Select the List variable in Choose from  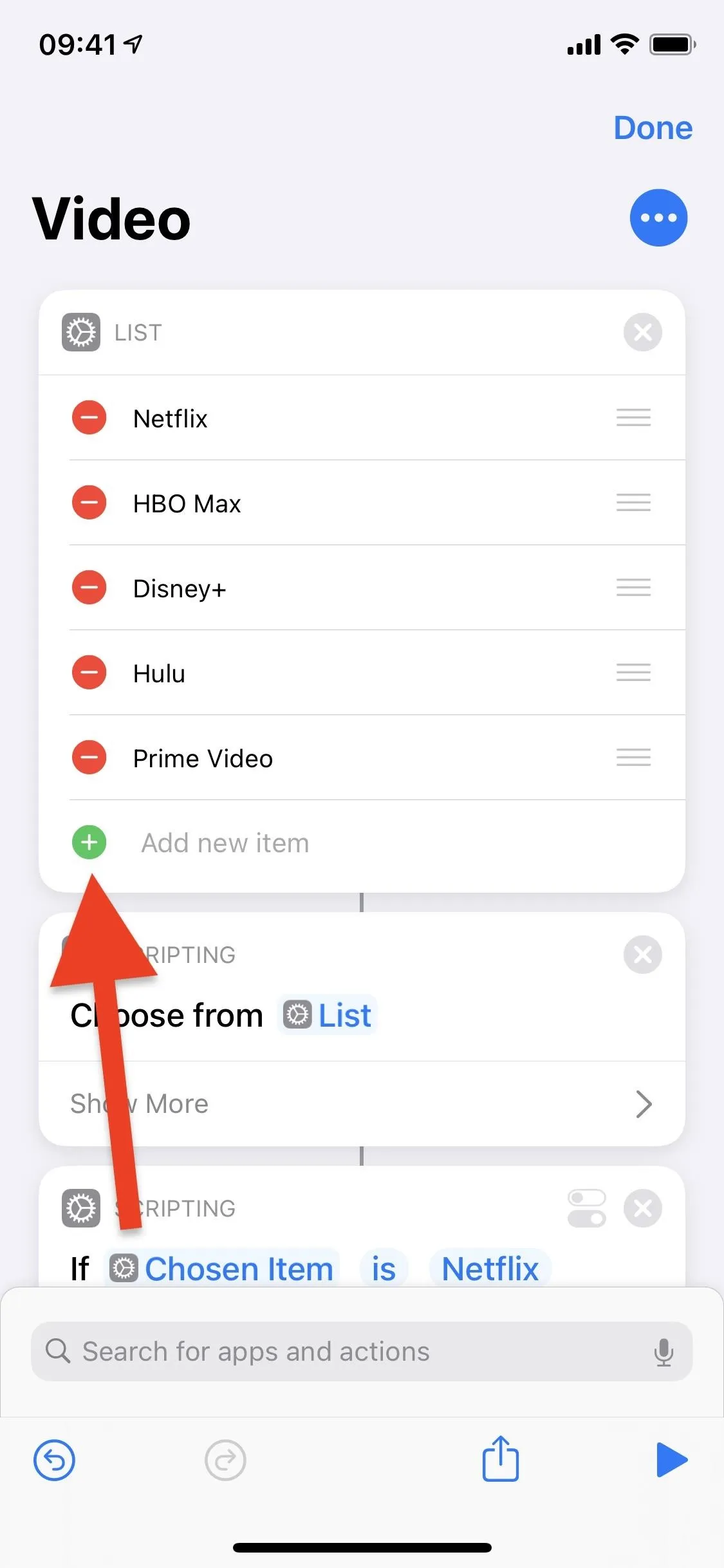point(327,1015)
